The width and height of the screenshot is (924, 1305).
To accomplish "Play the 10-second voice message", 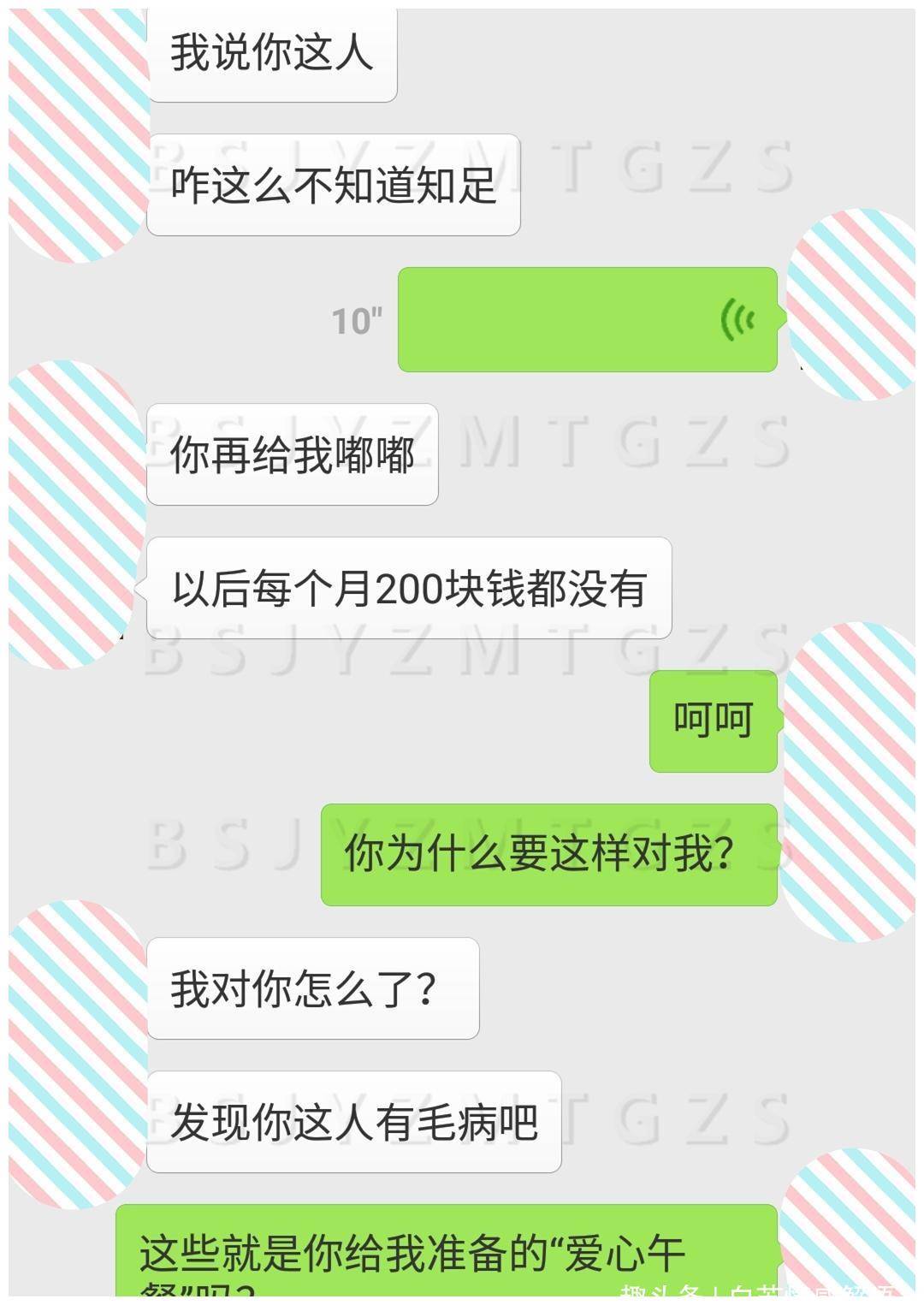I will coord(587,320).
